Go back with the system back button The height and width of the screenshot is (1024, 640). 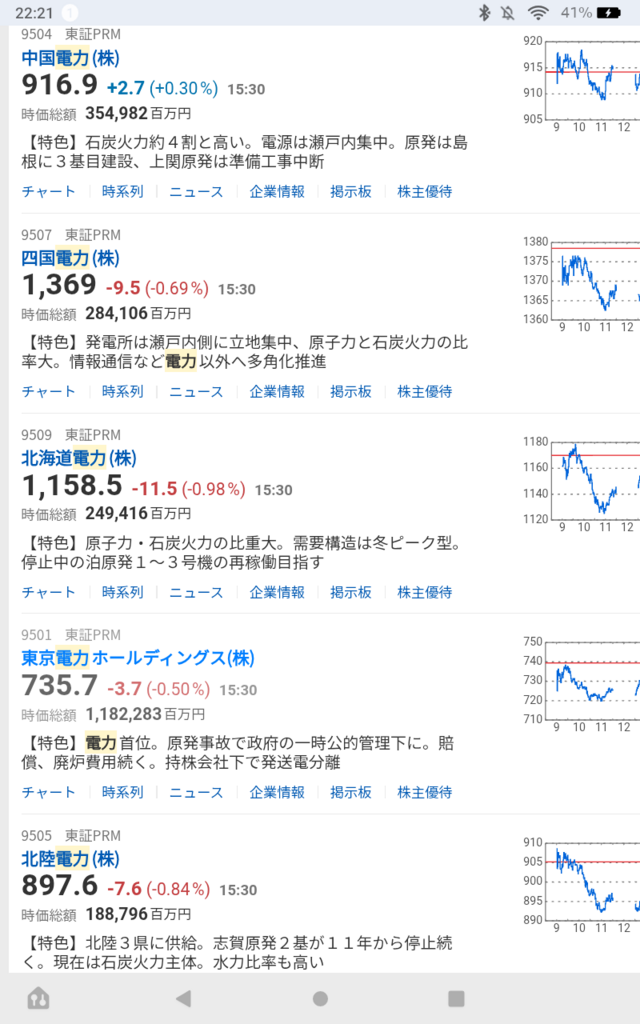click(184, 998)
